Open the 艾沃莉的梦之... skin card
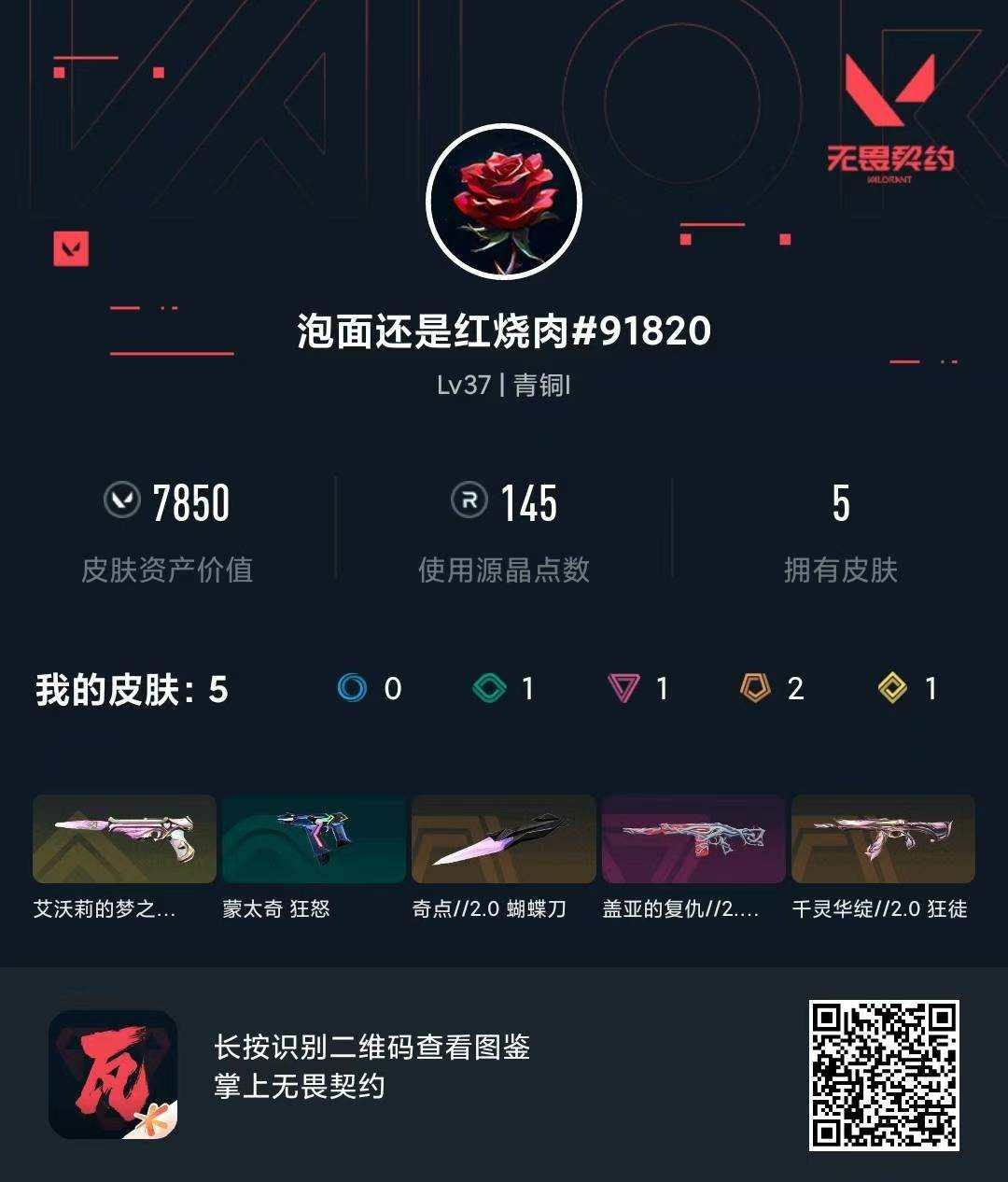Image resolution: width=1008 pixels, height=1182 pixels. 124,839
